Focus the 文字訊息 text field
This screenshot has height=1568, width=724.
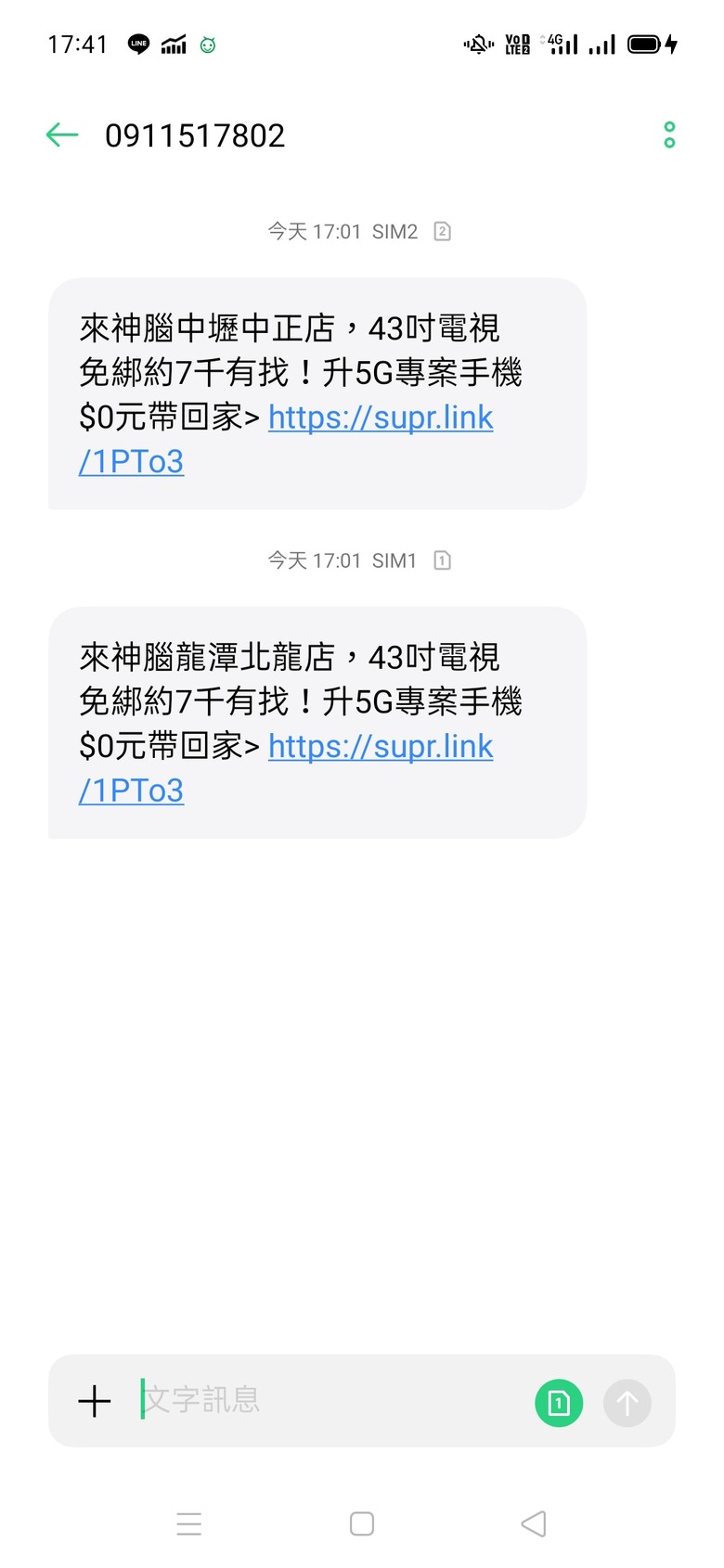pos(325,1400)
